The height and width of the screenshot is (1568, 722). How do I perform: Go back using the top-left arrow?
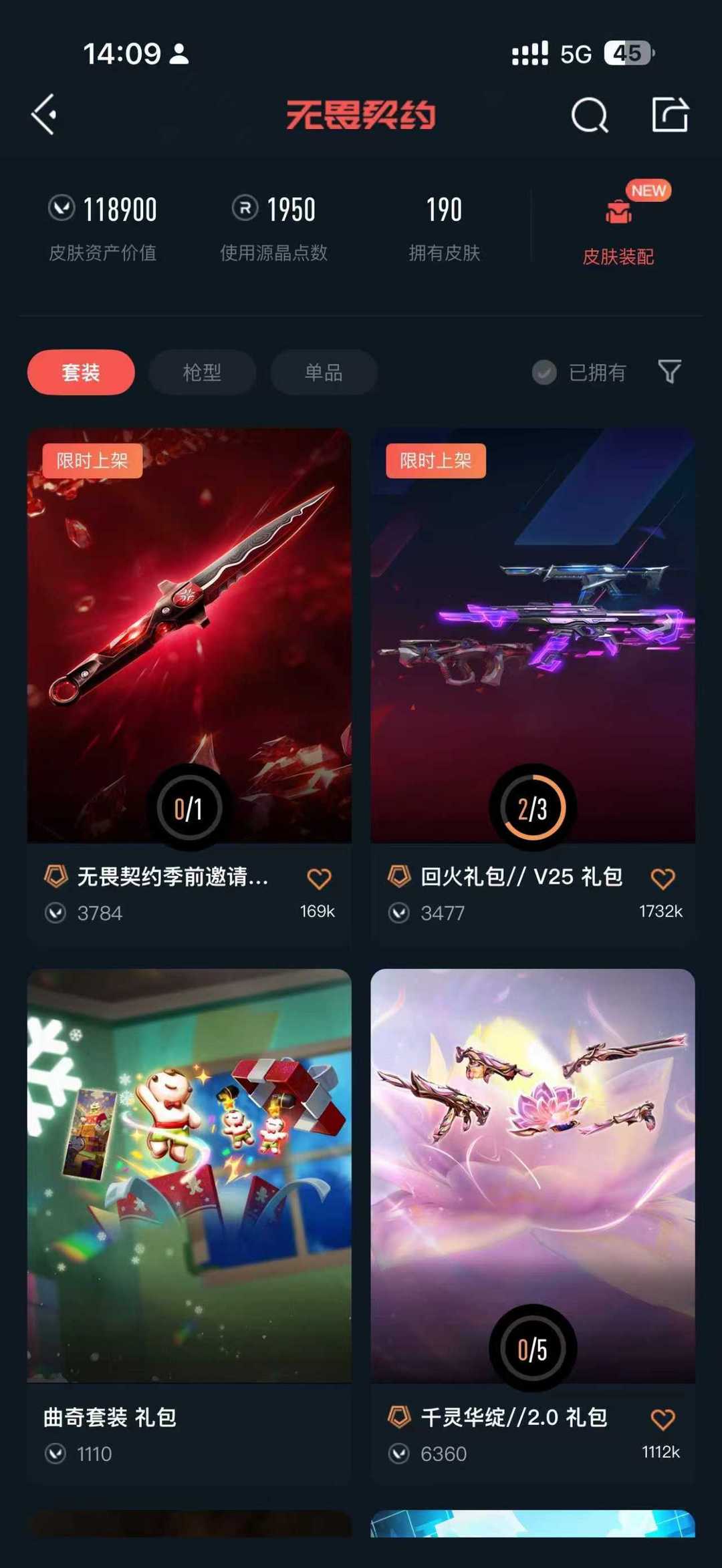(x=44, y=115)
